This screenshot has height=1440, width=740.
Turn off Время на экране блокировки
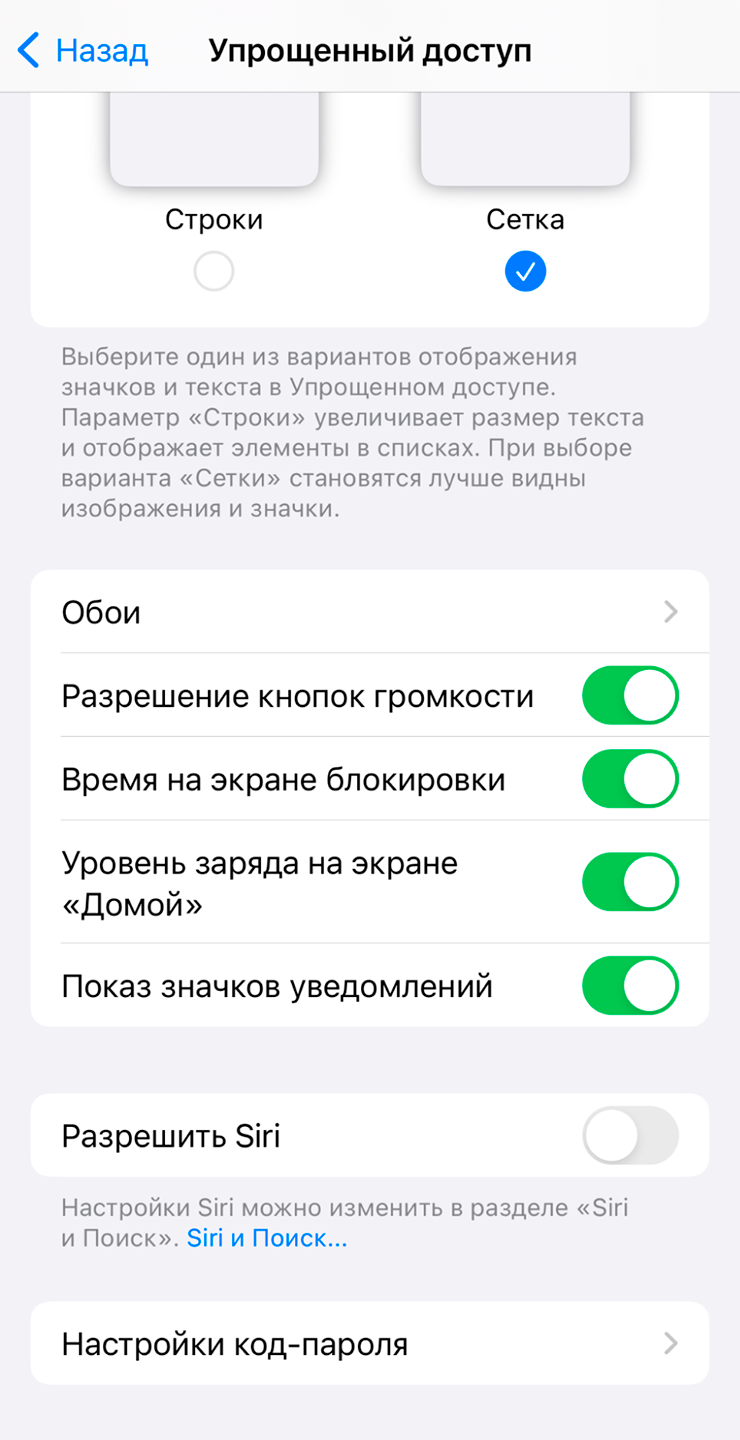(x=630, y=779)
